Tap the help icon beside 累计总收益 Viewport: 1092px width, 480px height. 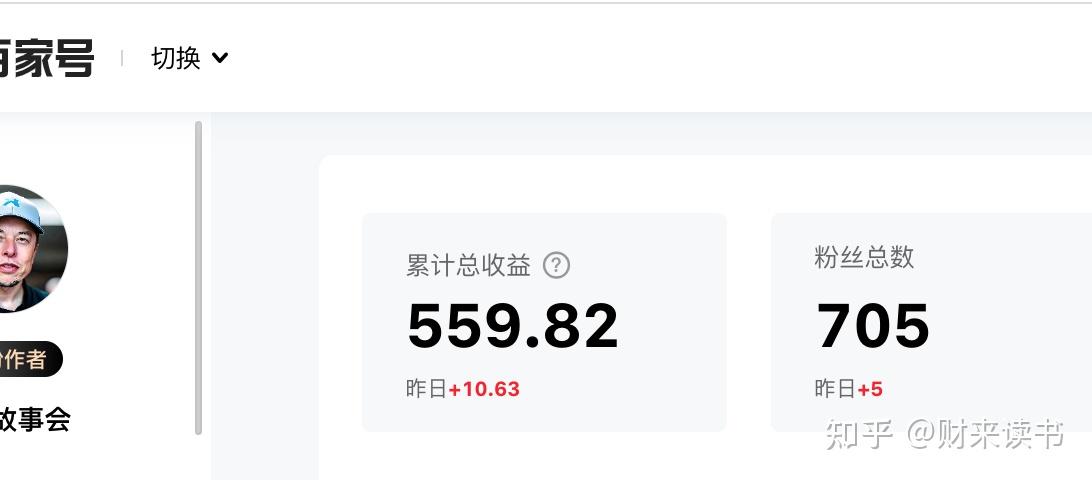click(556, 265)
